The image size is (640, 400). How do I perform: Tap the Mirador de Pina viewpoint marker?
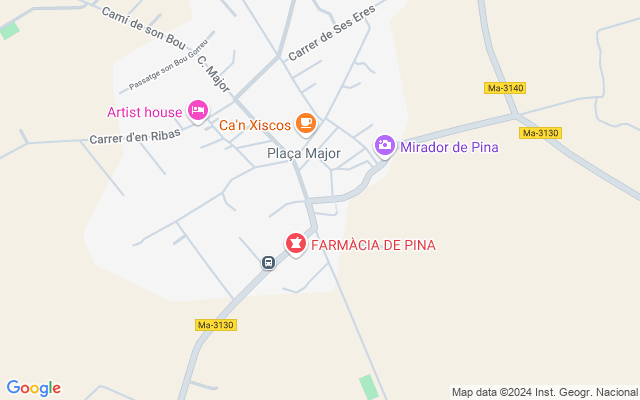[x=385, y=146]
